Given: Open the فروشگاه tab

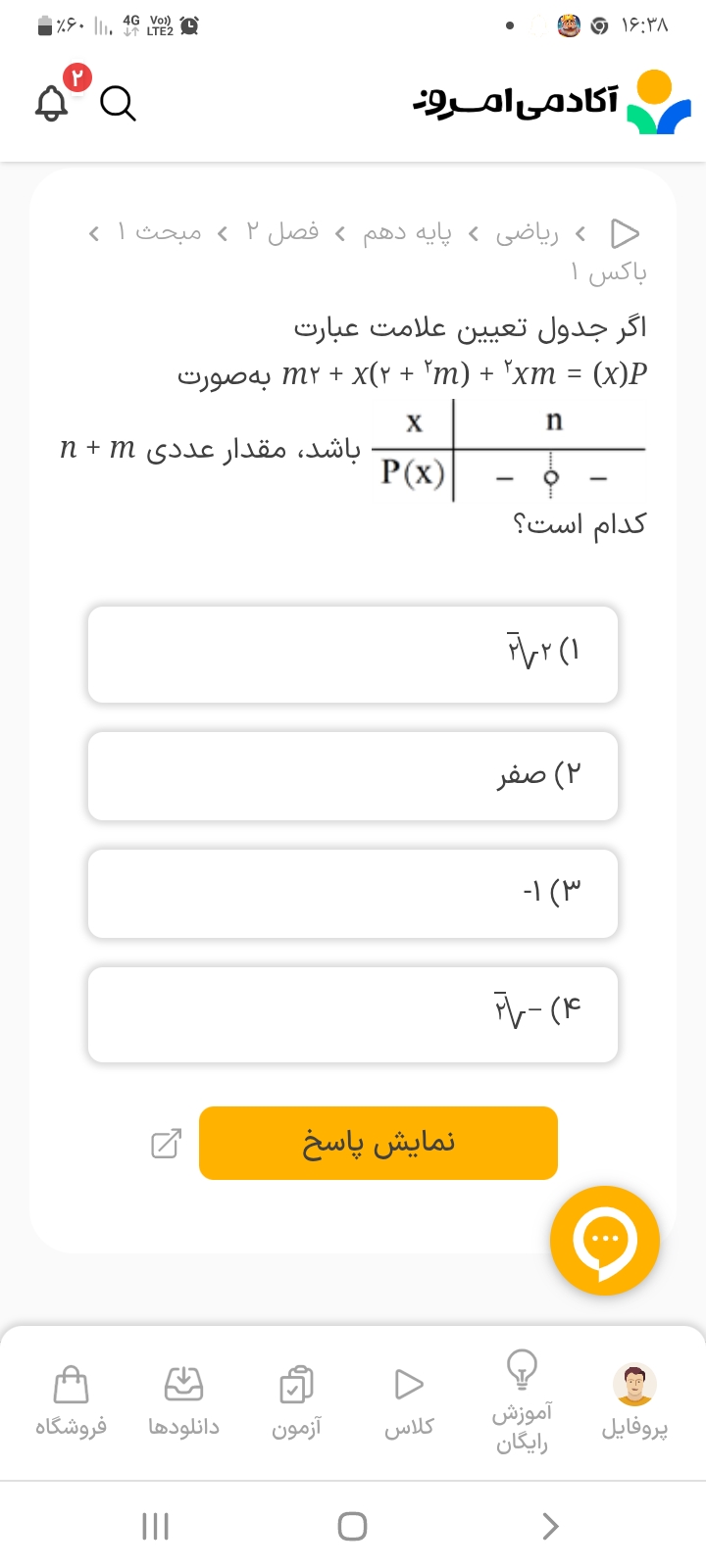Looking at the screenshot, I should coord(71,1402).
